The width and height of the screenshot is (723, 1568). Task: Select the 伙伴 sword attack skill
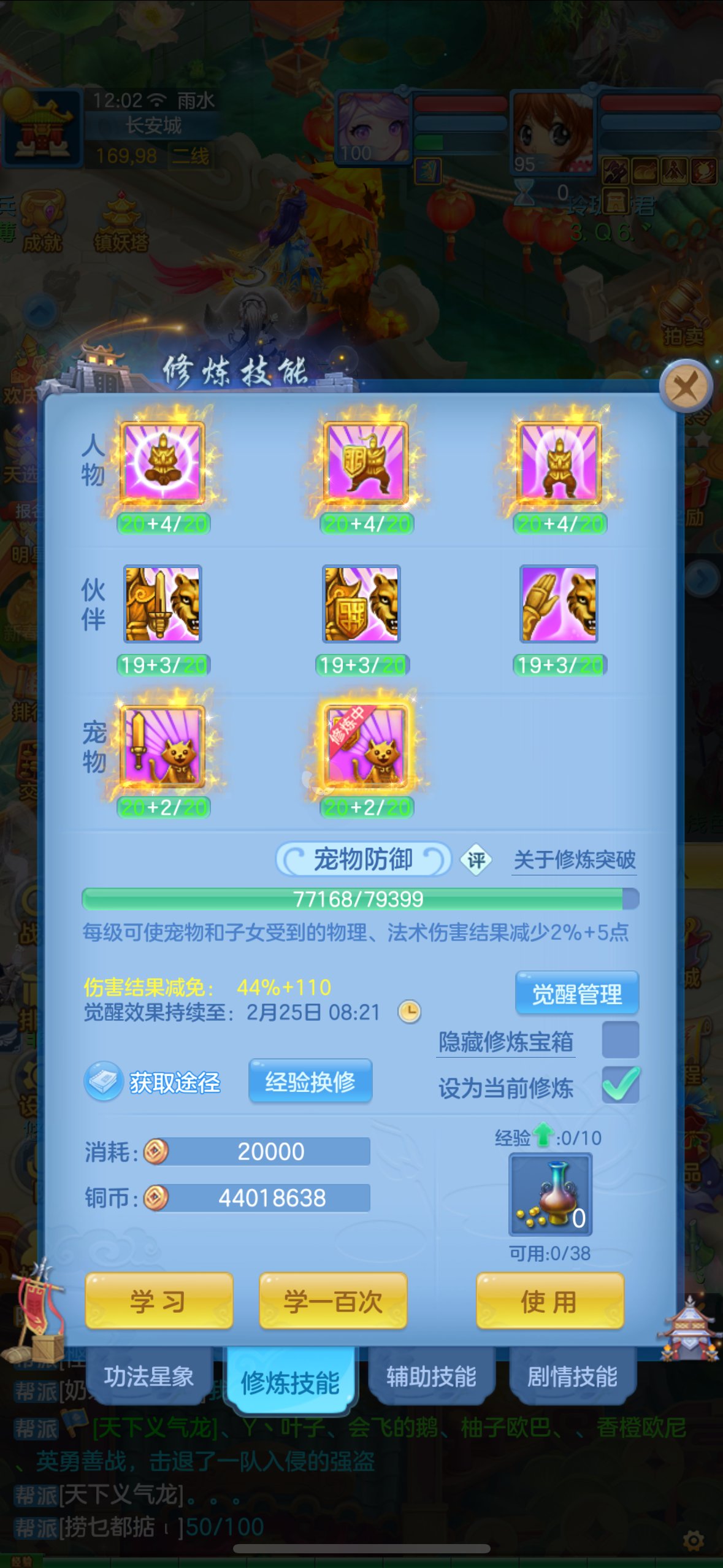tap(163, 604)
